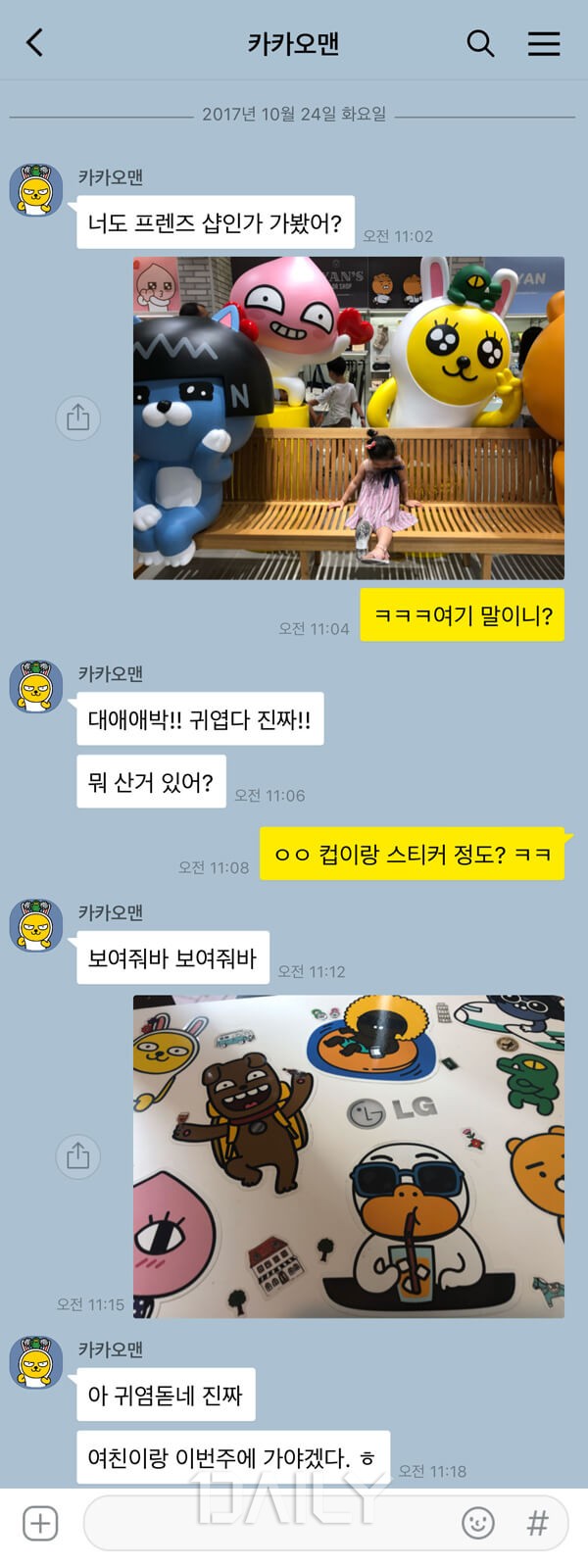Search within this chat room
The width and height of the screenshot is (588, 1568).
480,43
